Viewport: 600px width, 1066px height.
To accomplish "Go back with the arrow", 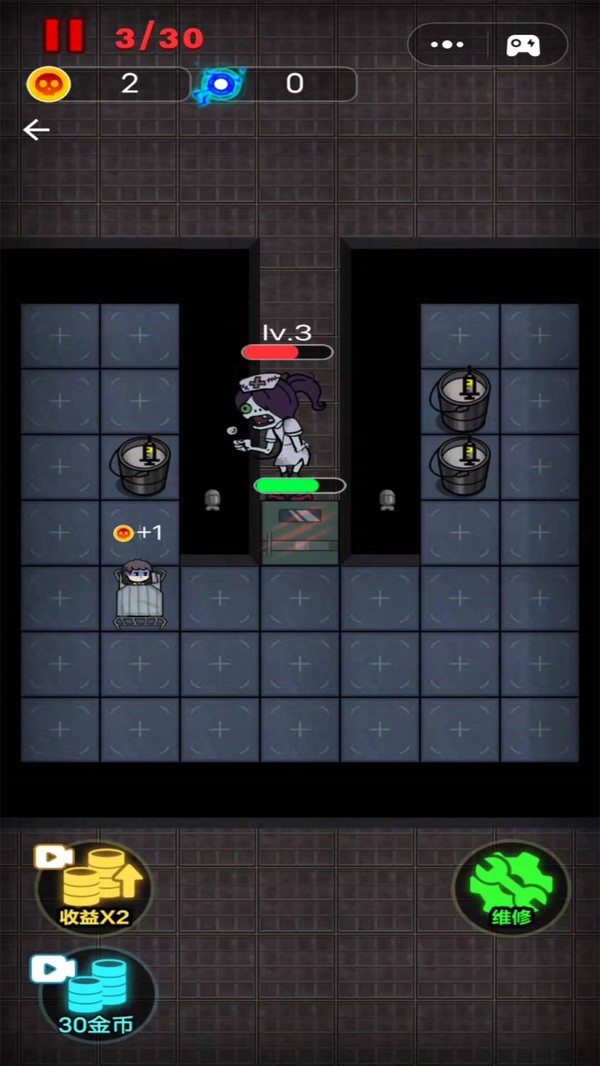I will 37,130.
